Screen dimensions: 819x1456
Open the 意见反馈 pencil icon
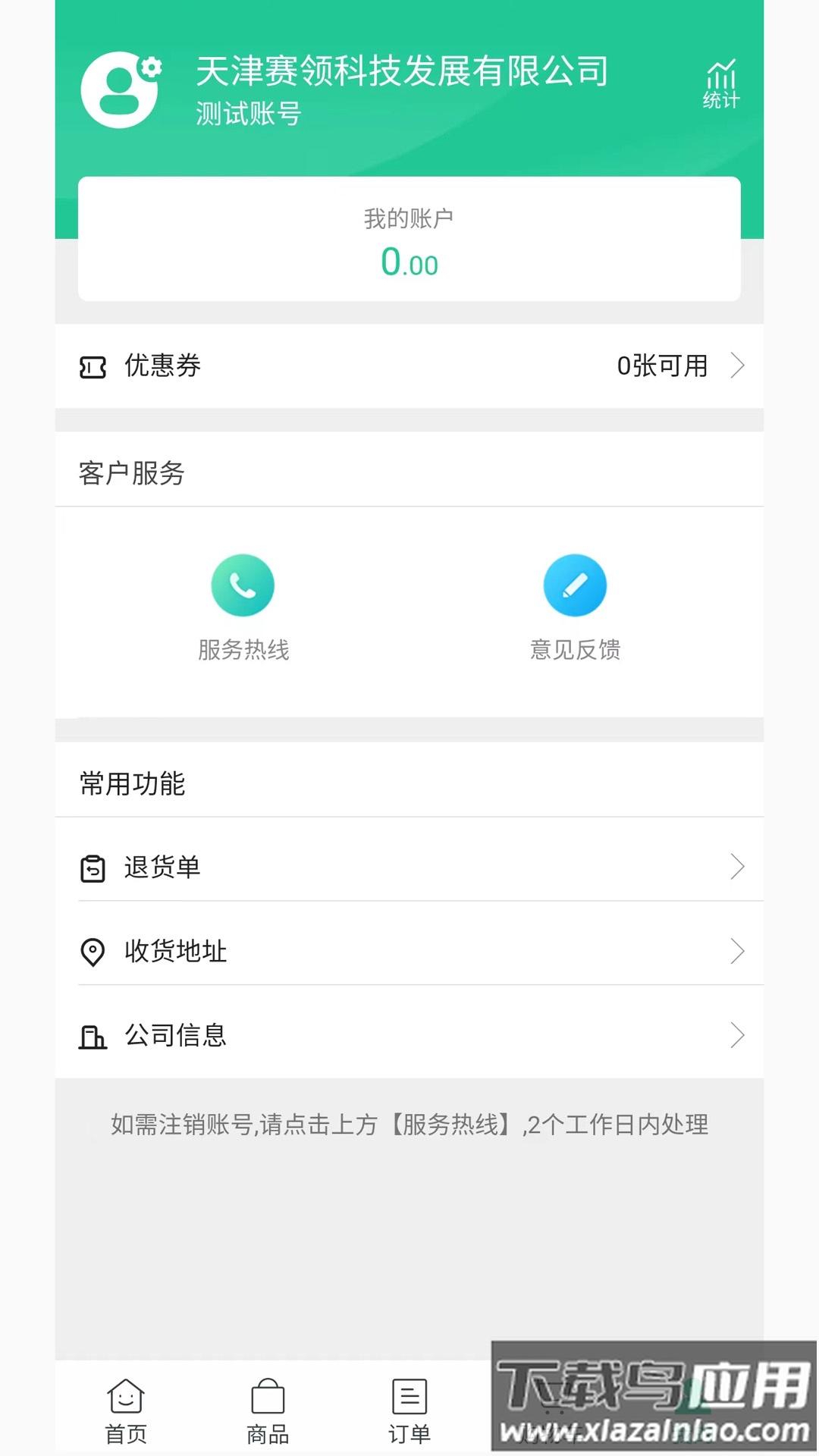576,584
